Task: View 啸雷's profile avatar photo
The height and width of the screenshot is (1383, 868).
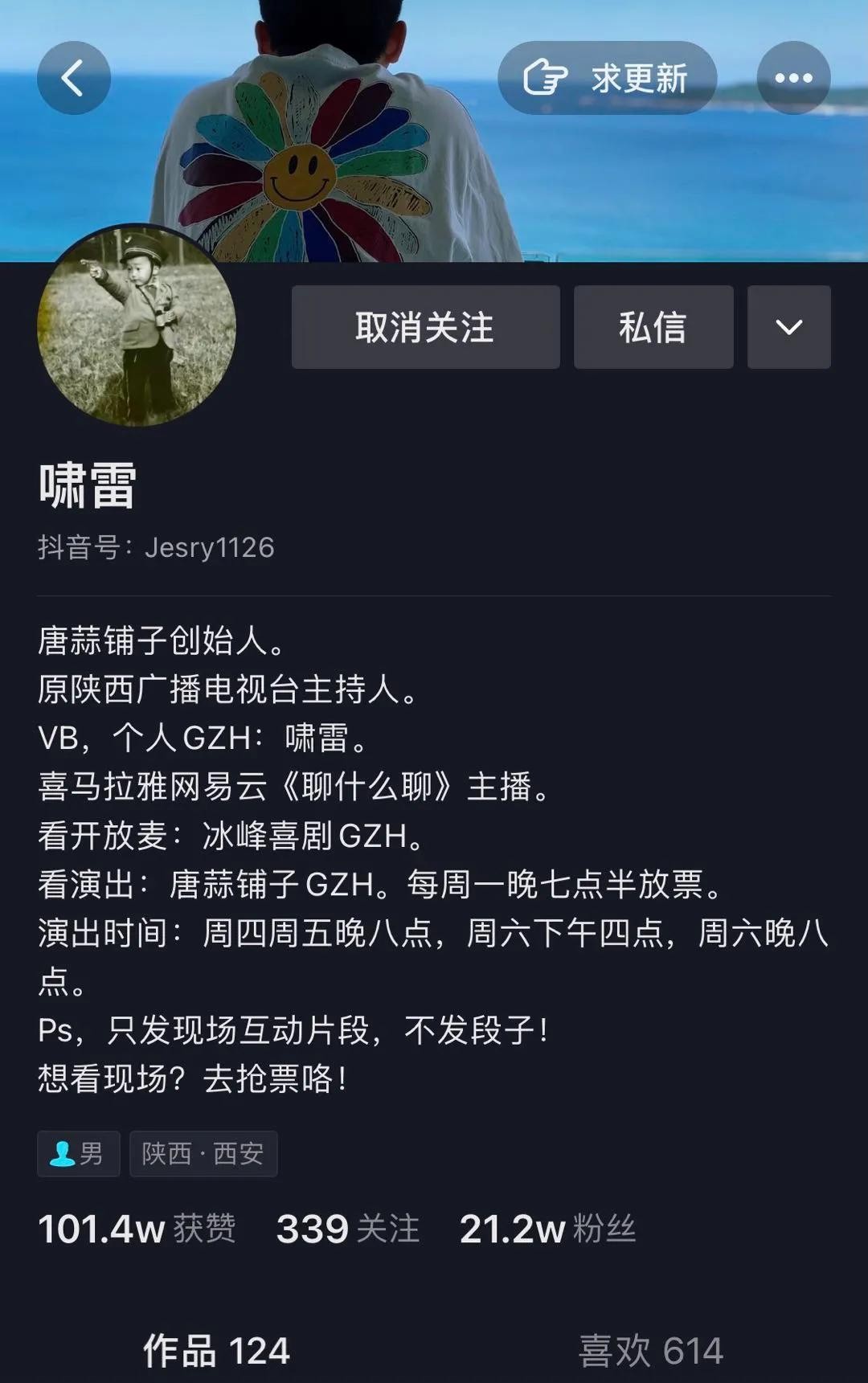Action: coord(137,325)
